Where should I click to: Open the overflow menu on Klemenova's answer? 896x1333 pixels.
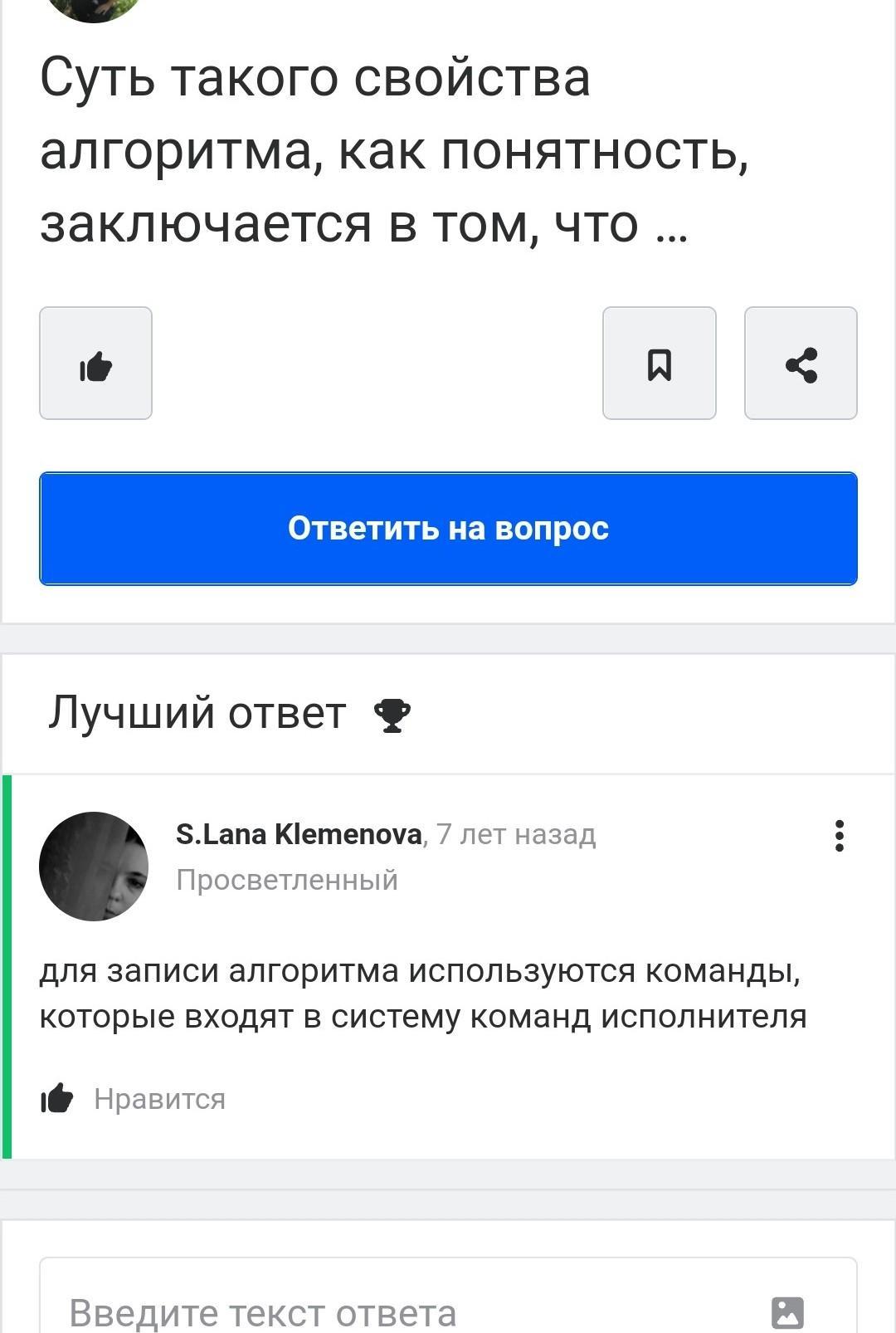(840, 836)
